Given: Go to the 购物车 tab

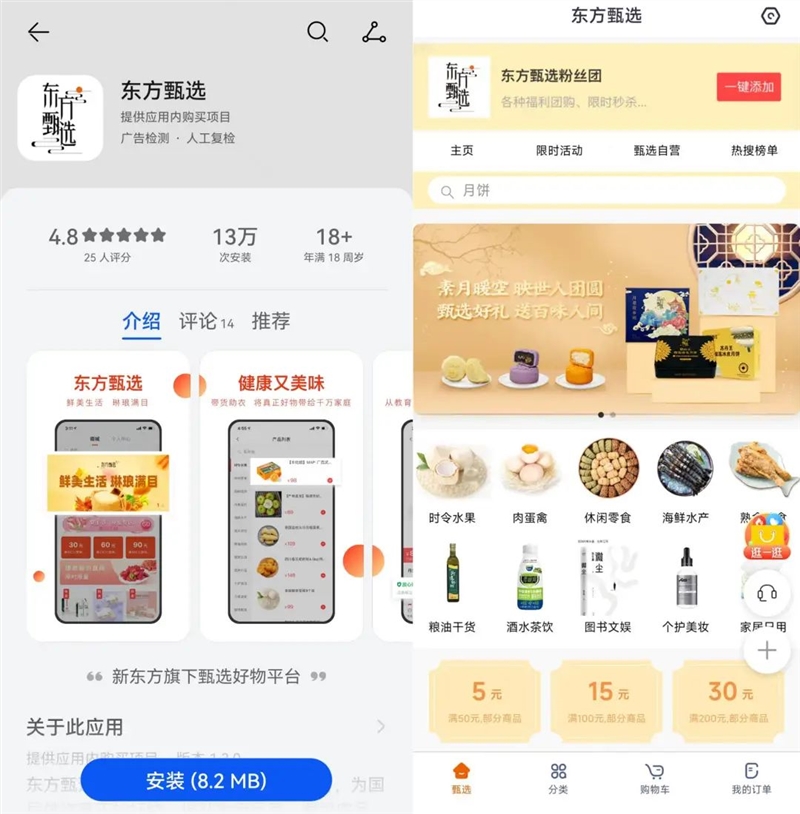Looking at the screenshot, I should [x=655, y=778].
